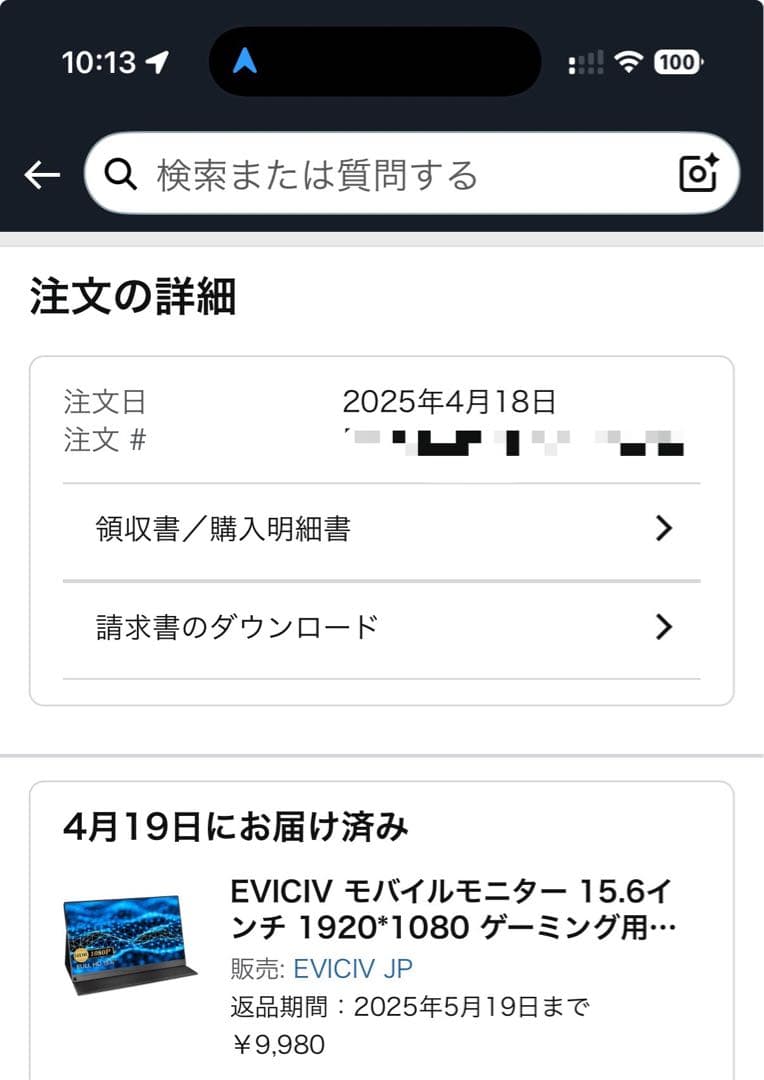Tap the magnifying glass search icon
Image resolution: width=764 pixels, height=1080 pixels.
(120, 173)
